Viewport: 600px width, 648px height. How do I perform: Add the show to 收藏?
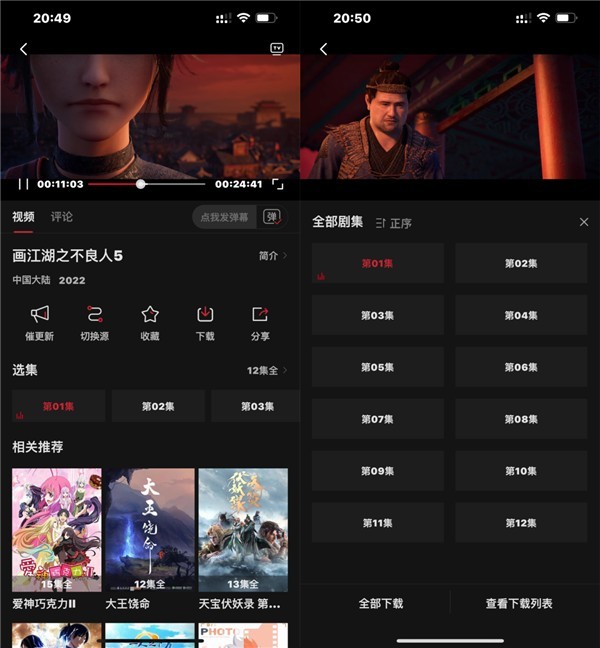pos(150,322)
